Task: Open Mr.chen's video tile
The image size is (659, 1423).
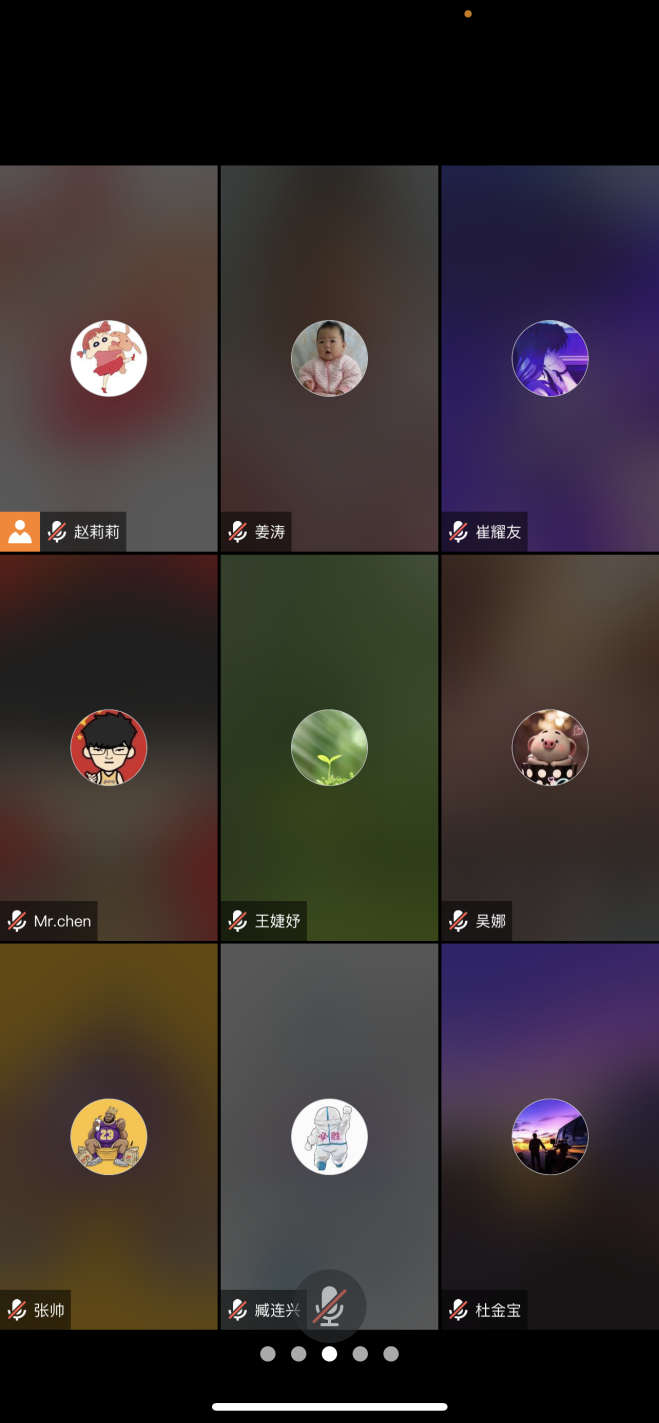Action: (108, 747)
